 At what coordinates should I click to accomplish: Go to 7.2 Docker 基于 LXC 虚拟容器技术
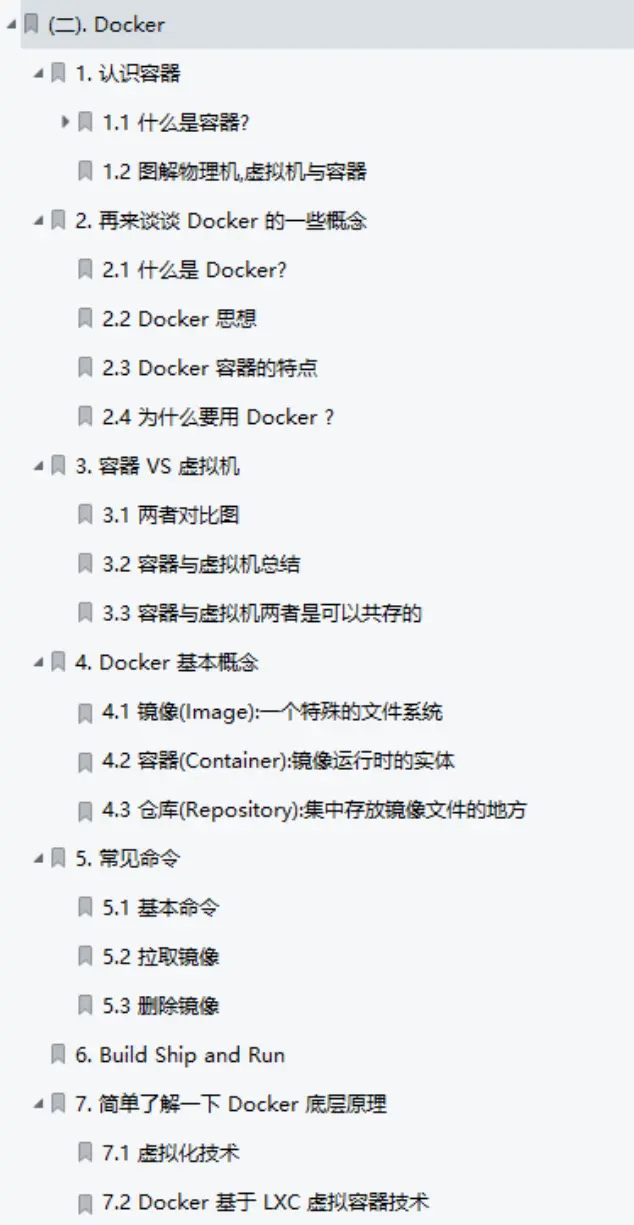[265, 1202]
